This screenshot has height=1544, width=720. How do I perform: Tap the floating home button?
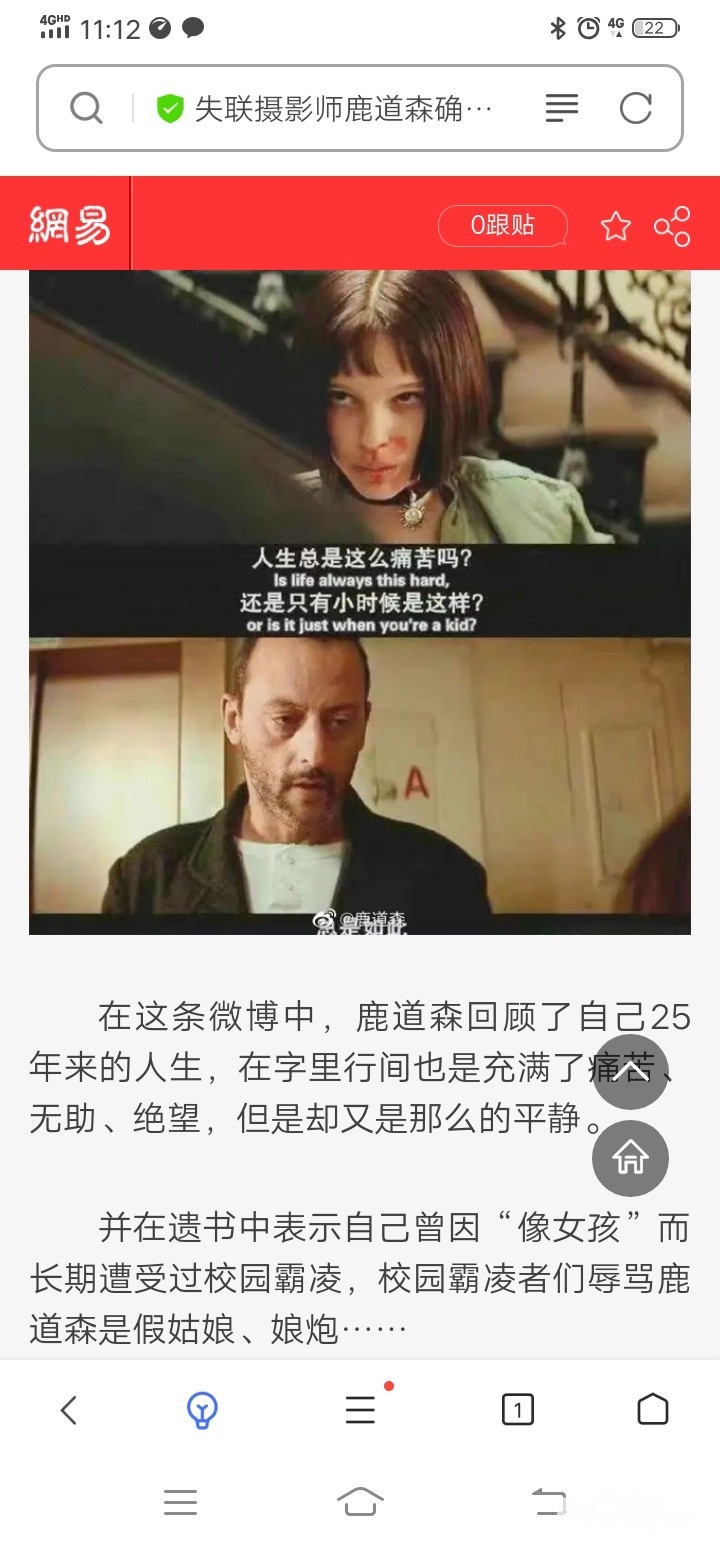(x=630, y=1158)
